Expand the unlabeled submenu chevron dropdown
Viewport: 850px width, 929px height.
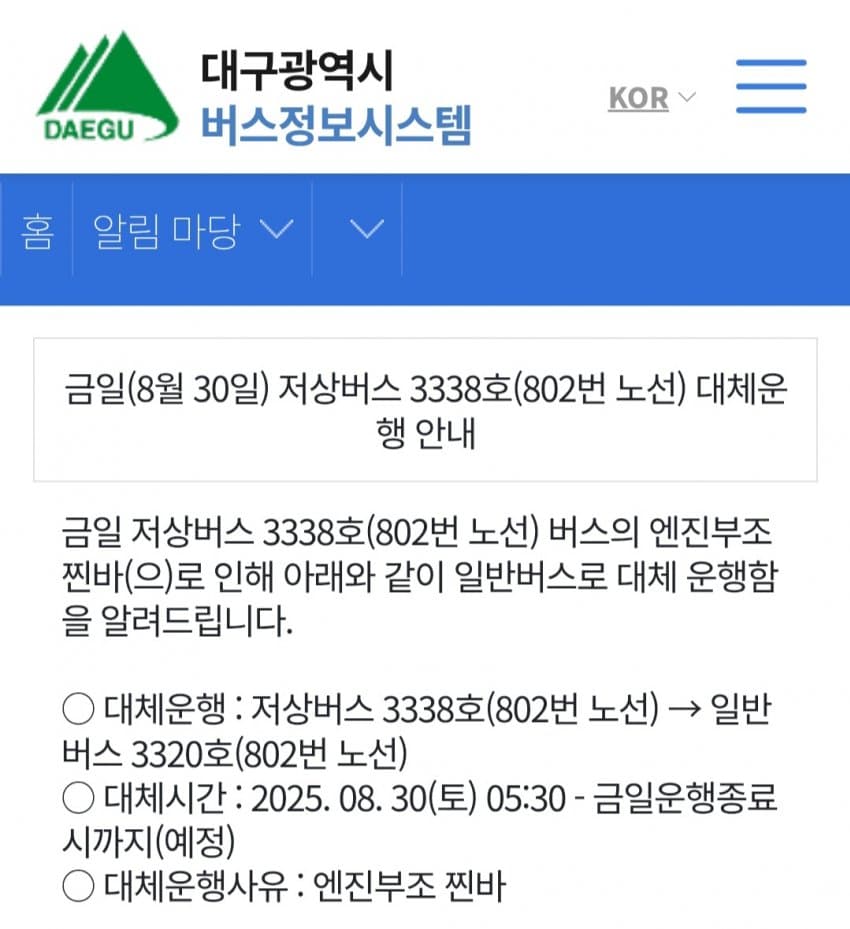(367, 230)
